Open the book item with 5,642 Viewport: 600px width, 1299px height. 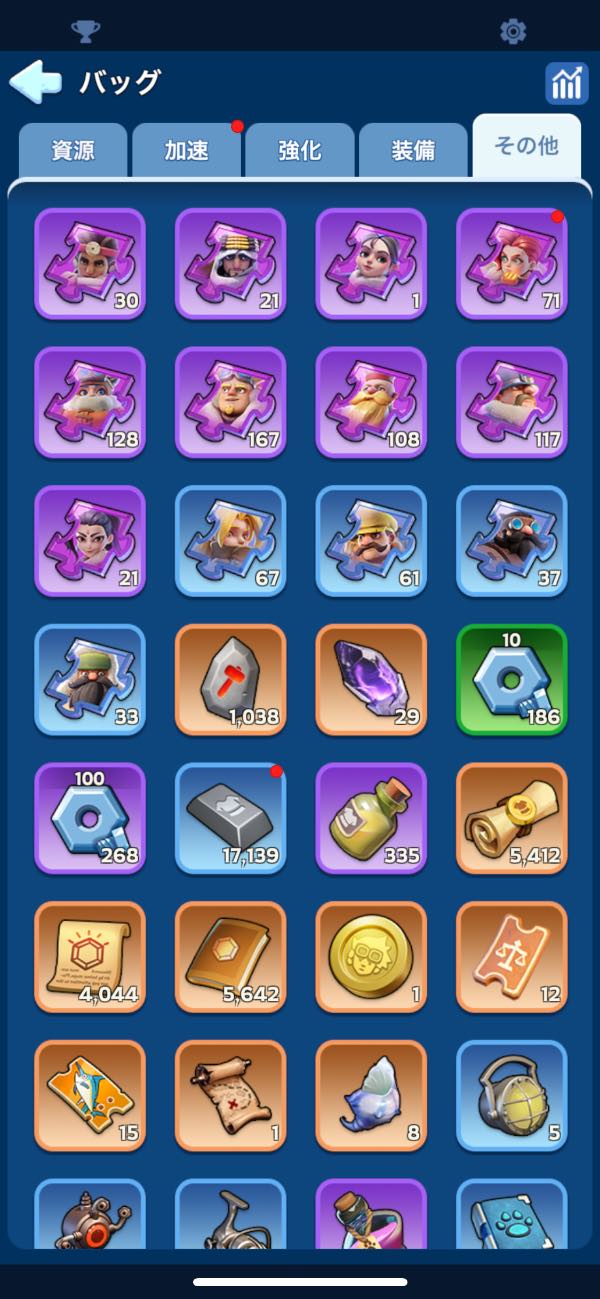click(230, 957)
